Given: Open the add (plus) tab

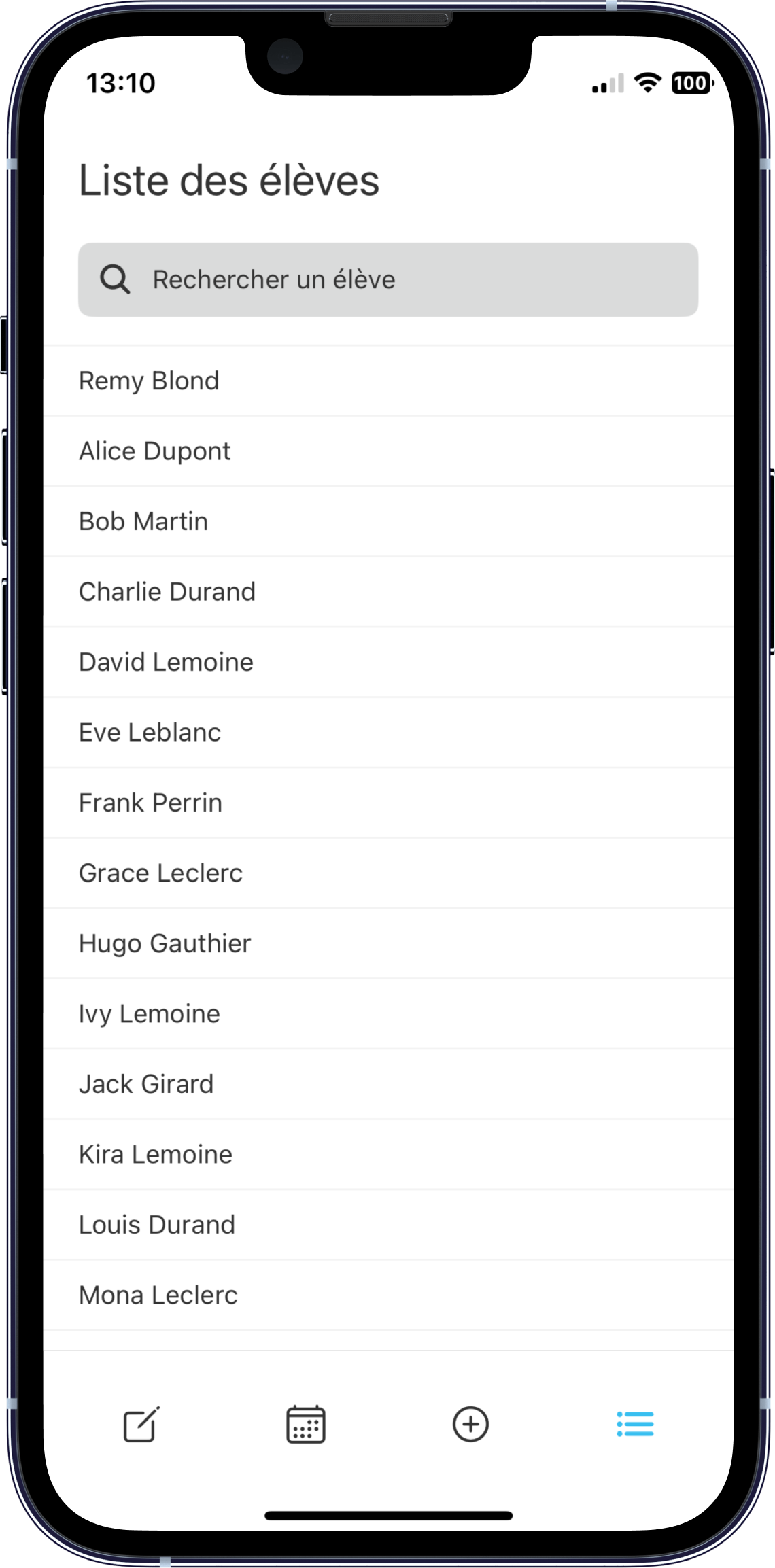Looking at the screenshot, I should (470, 1424).
